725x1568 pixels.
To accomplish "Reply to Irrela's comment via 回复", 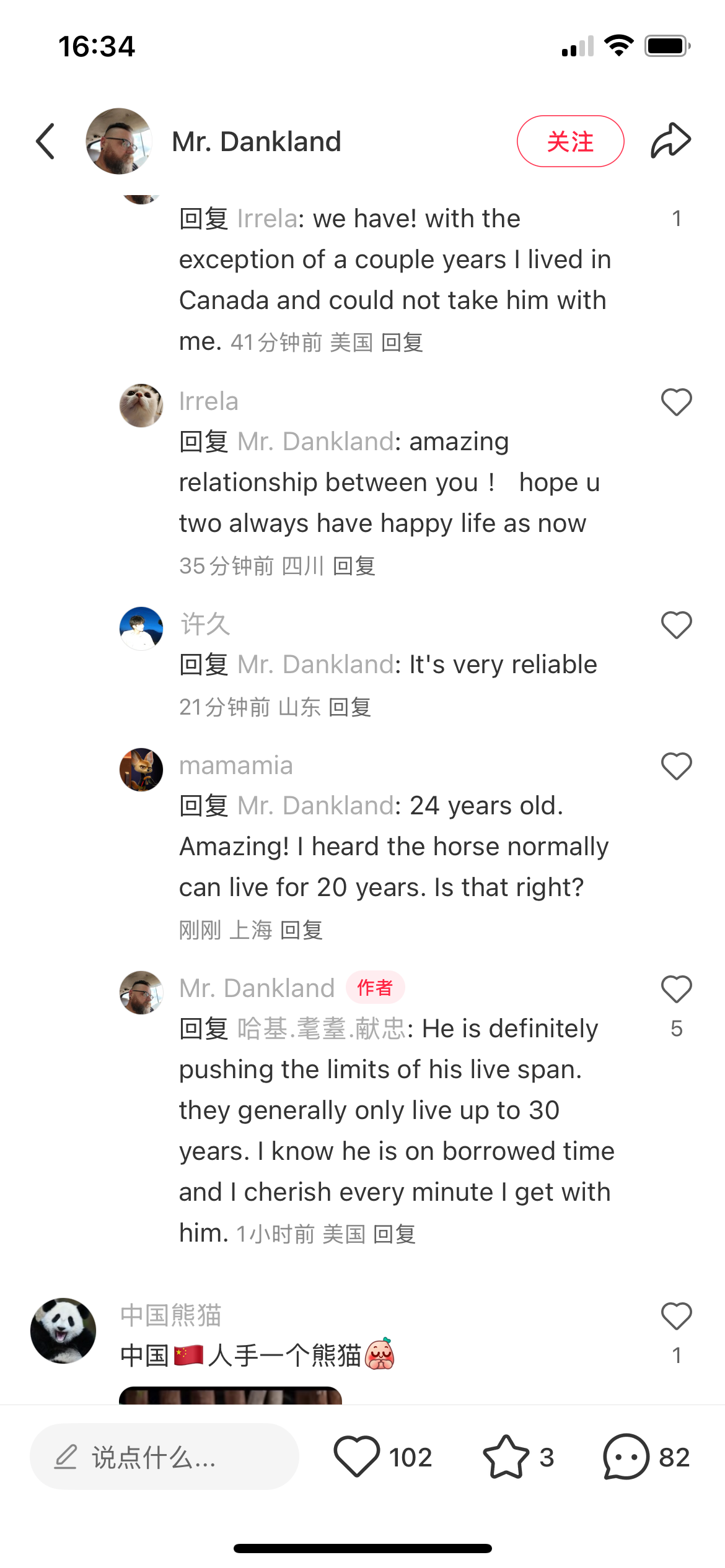I will [354, 566].
